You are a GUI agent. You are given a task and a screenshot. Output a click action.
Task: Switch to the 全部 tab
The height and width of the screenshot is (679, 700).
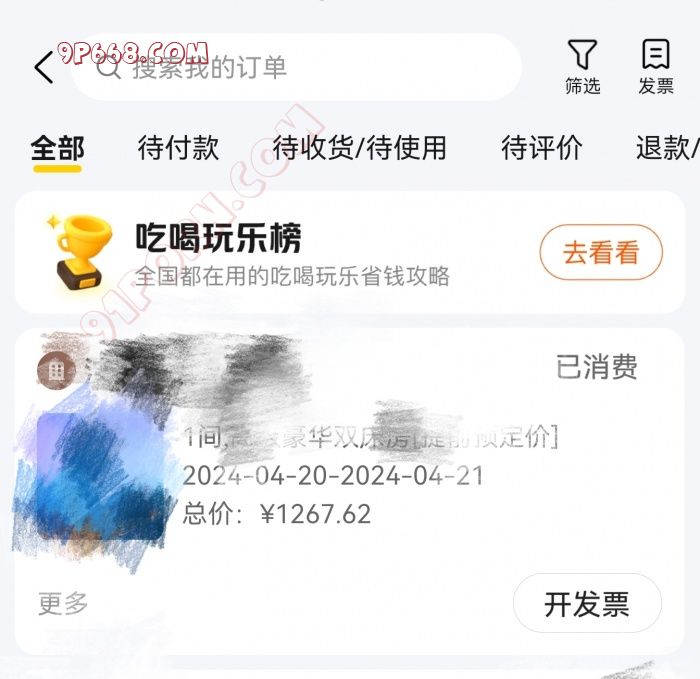[x=57, y=149]
